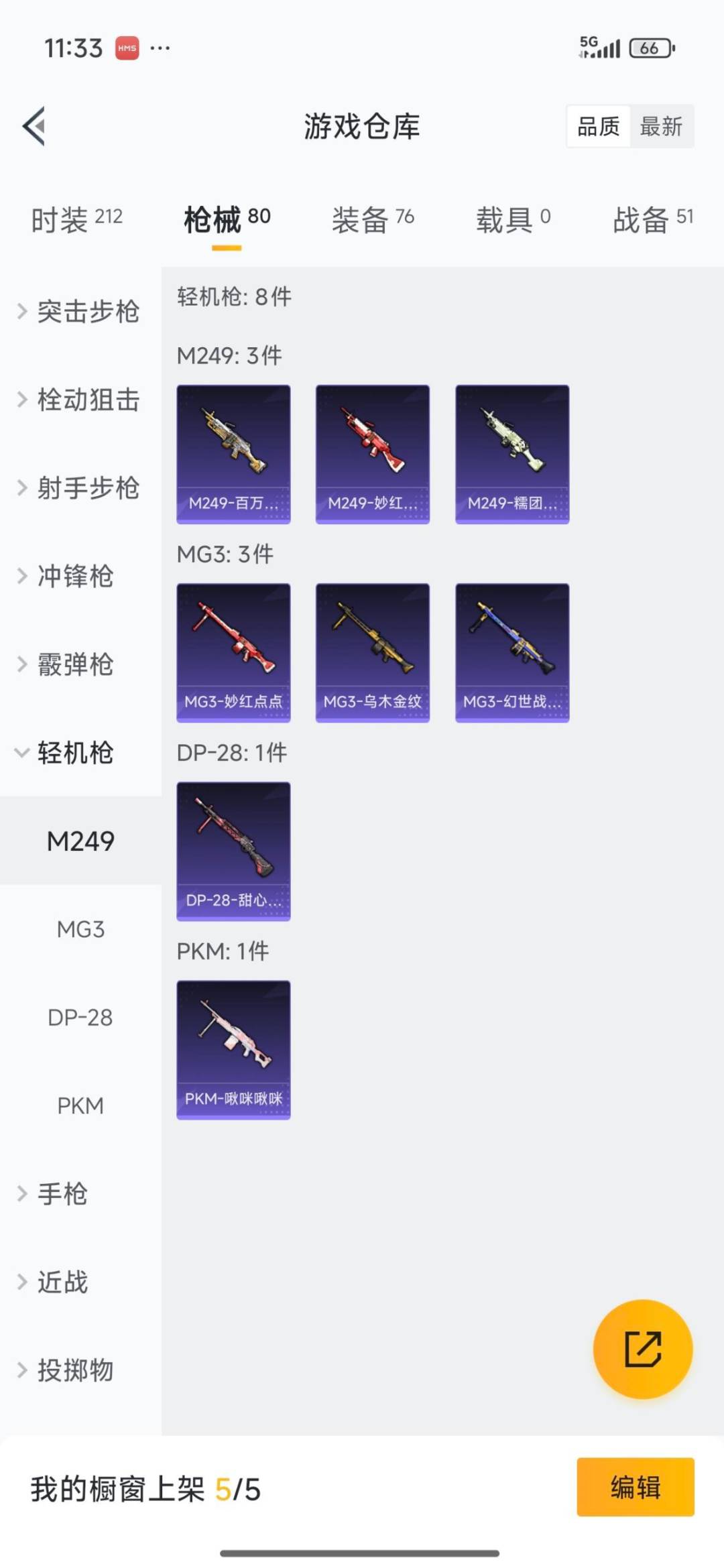Select MG3 in the sidebar subcategory list
This screenshot has width=724, height=1568.
pyautogui.click(x=80, y=928)
